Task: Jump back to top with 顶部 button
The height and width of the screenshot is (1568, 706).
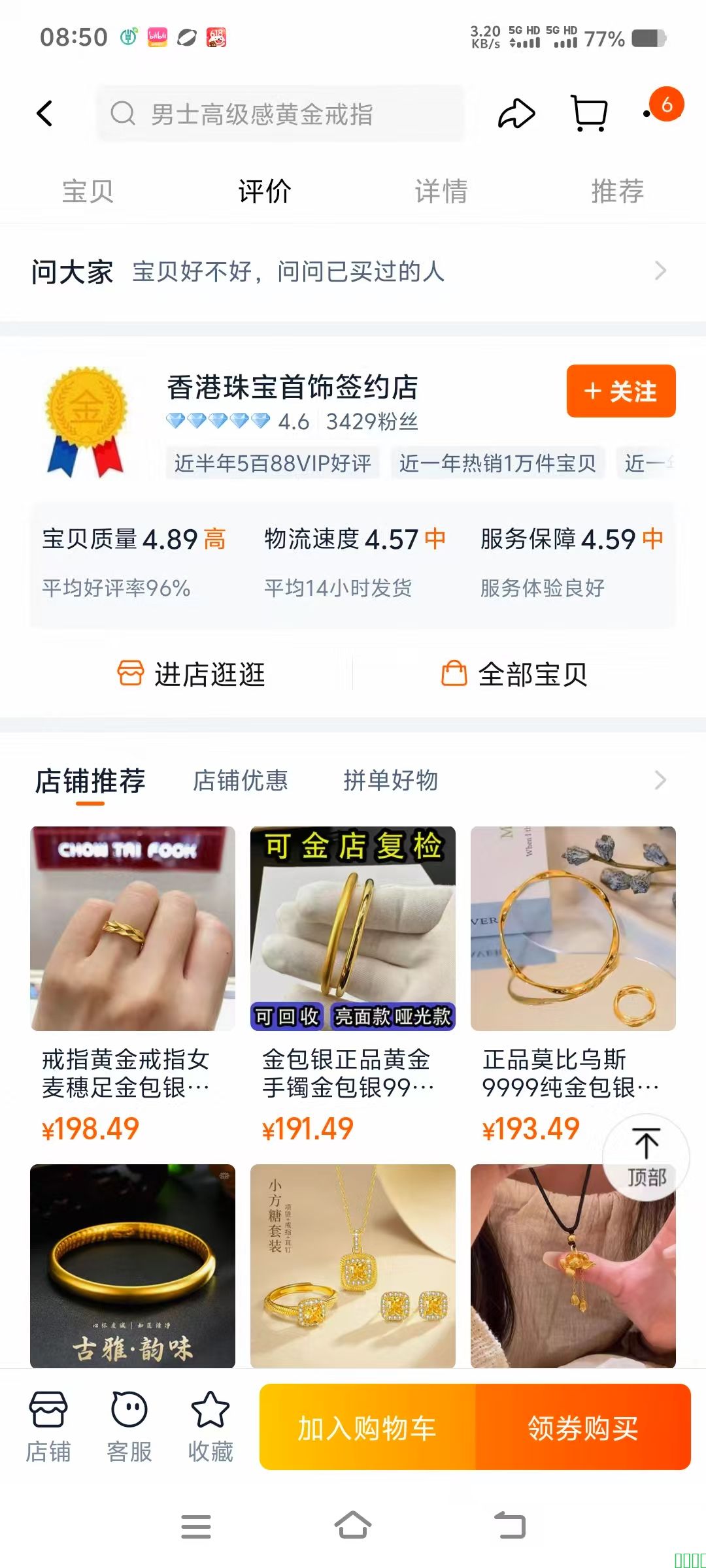Action: (x=646, y=1157)
